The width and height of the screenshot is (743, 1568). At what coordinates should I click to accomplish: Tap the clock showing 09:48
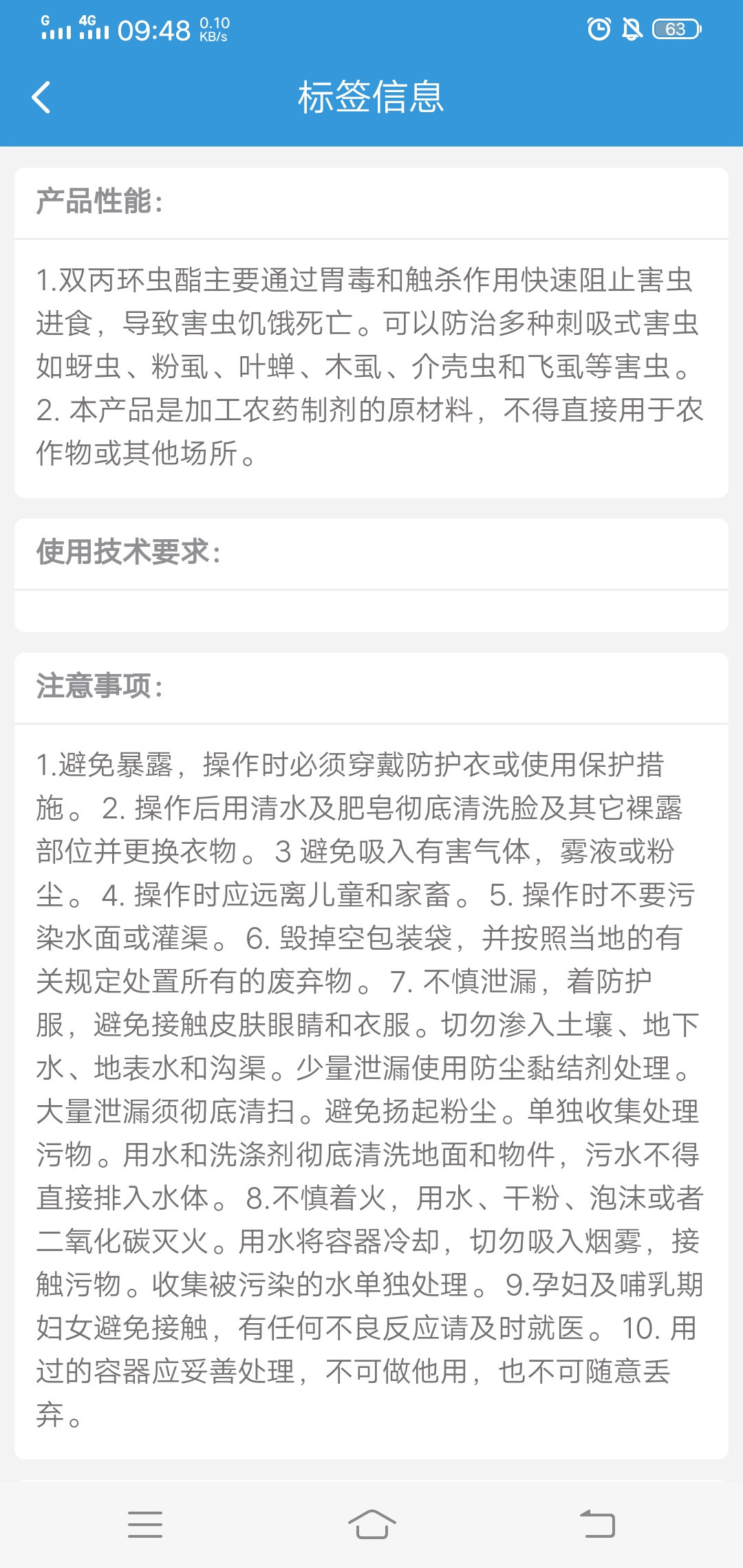point(153,31)
